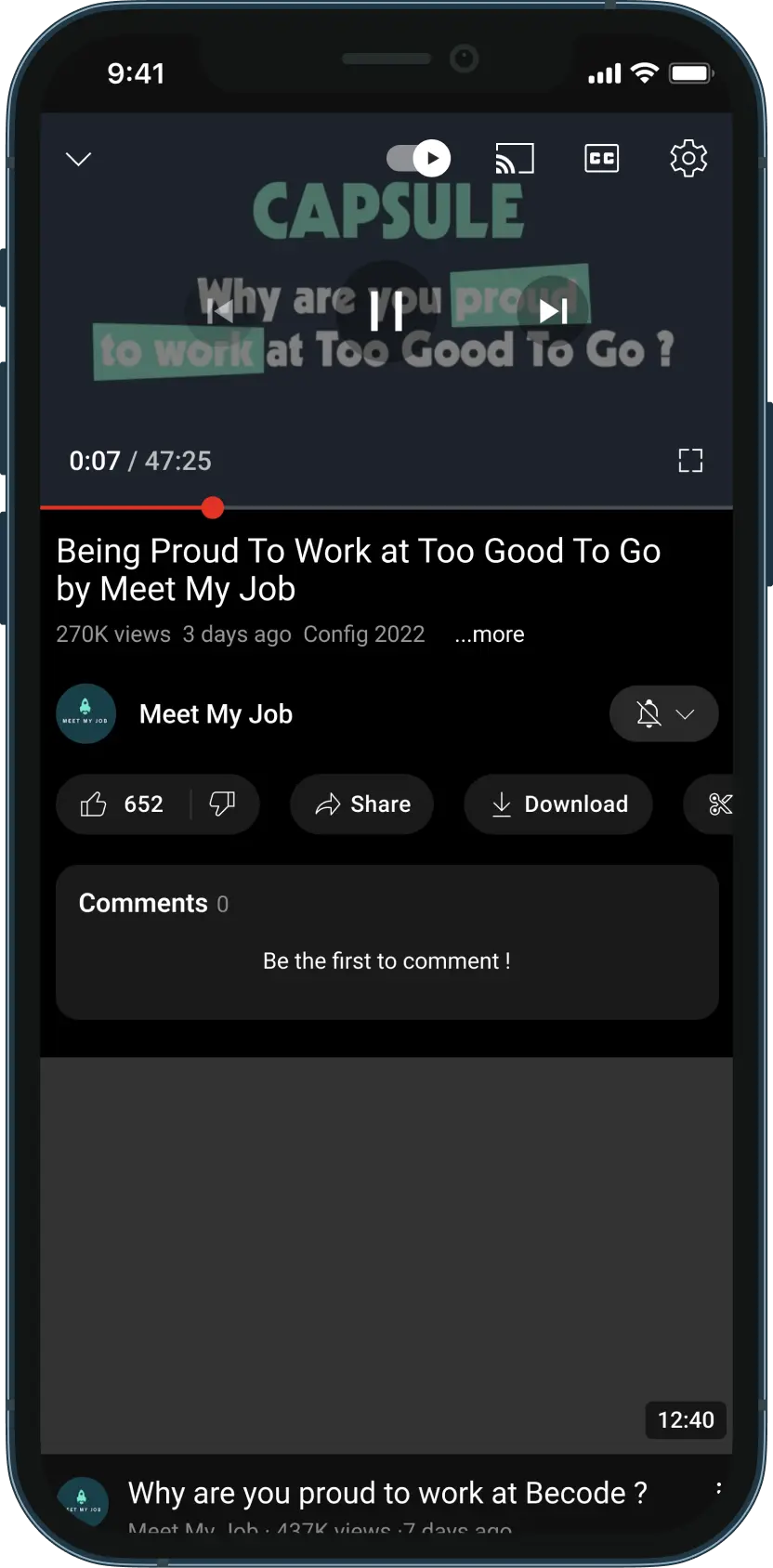Screen dimensions: 773x1568
Task: Skip to the next video
Action: coord(553,310)
